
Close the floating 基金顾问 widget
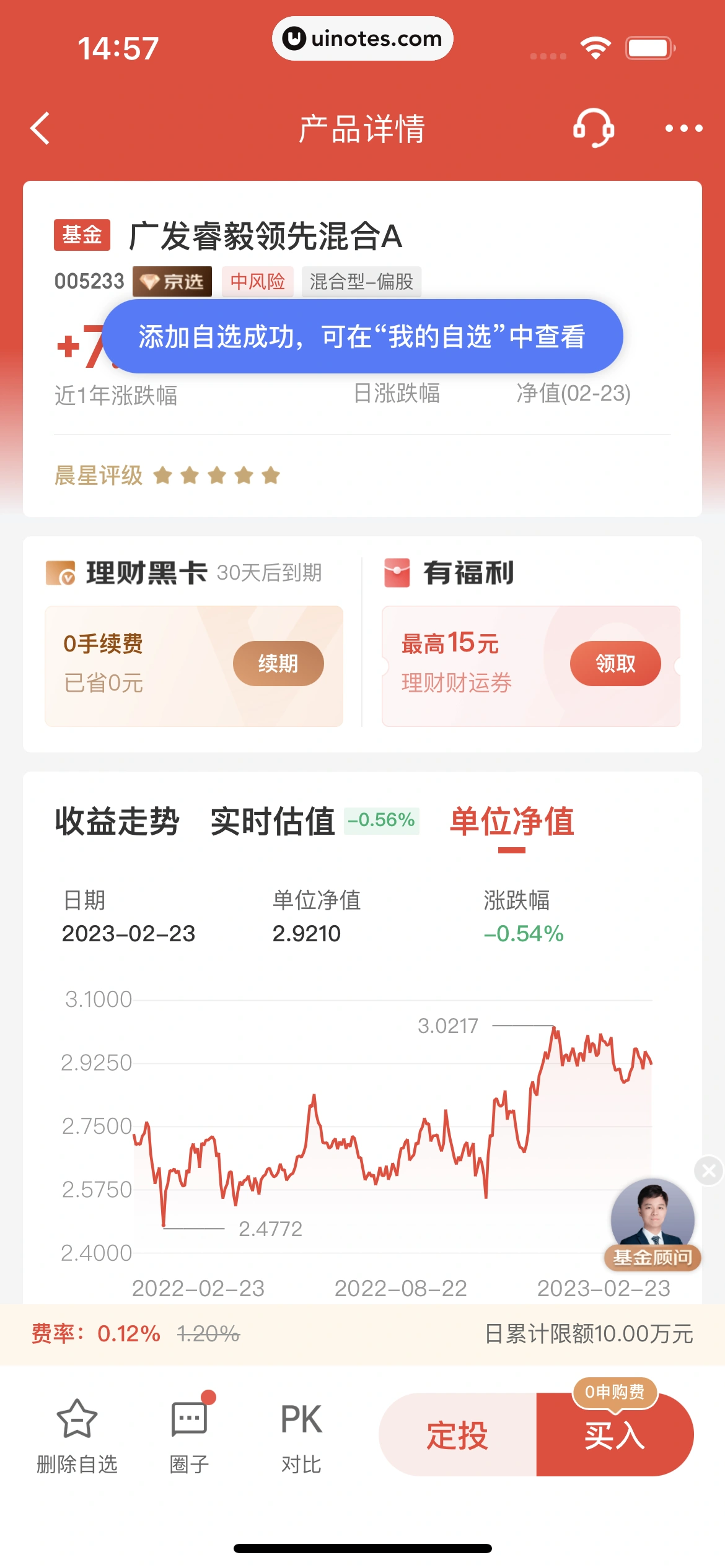click(708, 1170)
